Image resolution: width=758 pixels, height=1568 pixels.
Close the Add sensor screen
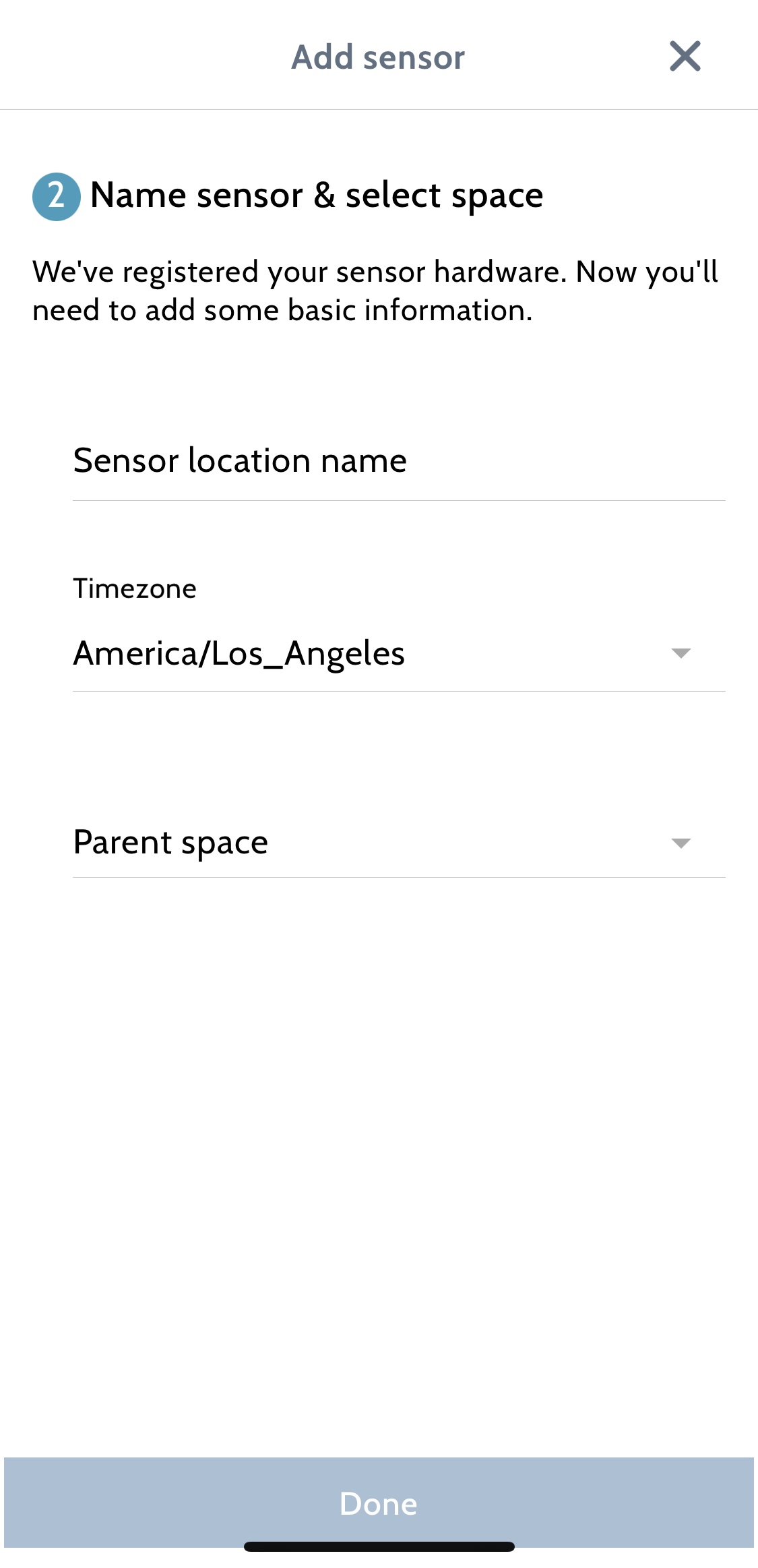tap(685, 56)
